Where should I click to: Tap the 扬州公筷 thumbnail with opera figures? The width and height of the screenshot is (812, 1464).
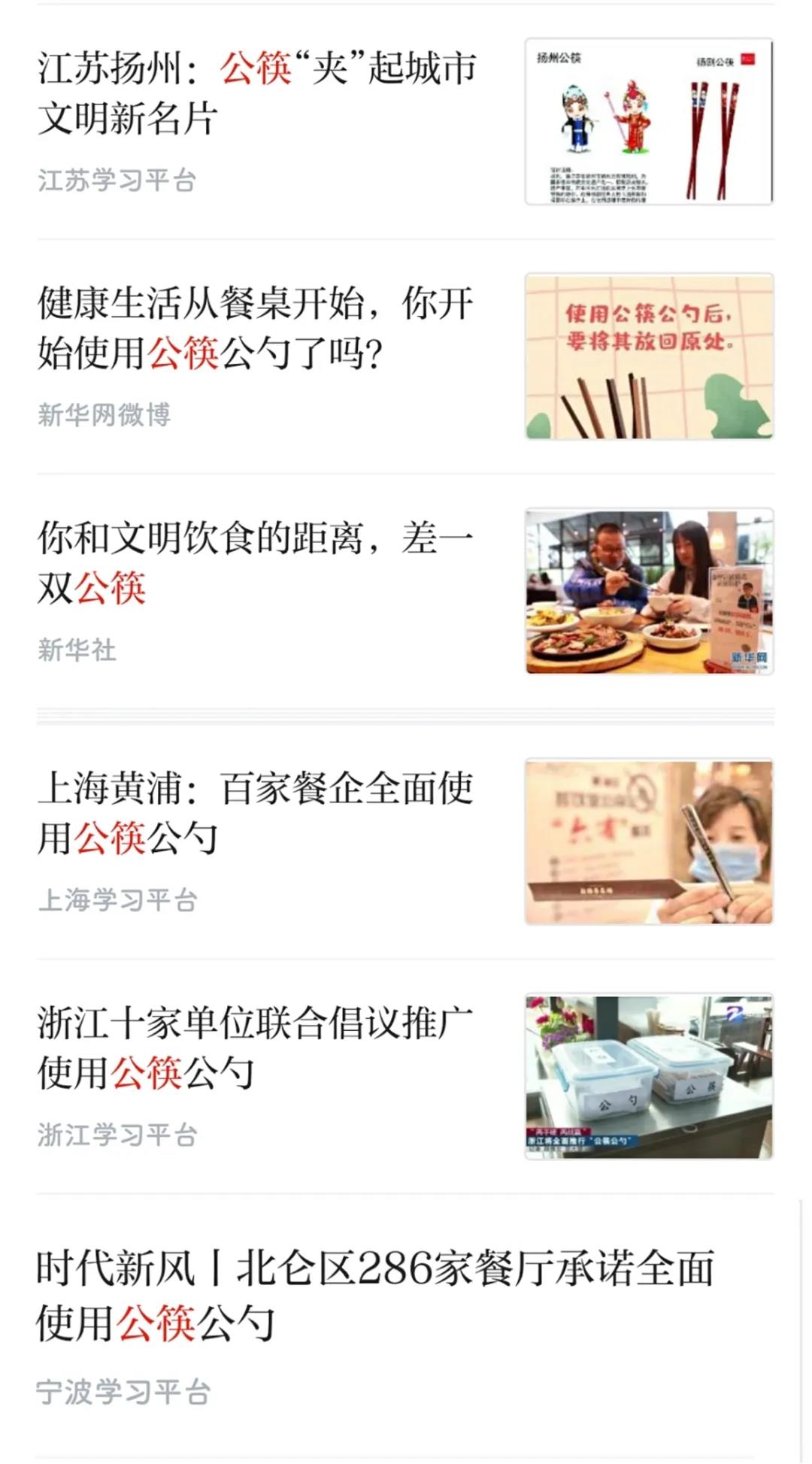tap(649, 121)
